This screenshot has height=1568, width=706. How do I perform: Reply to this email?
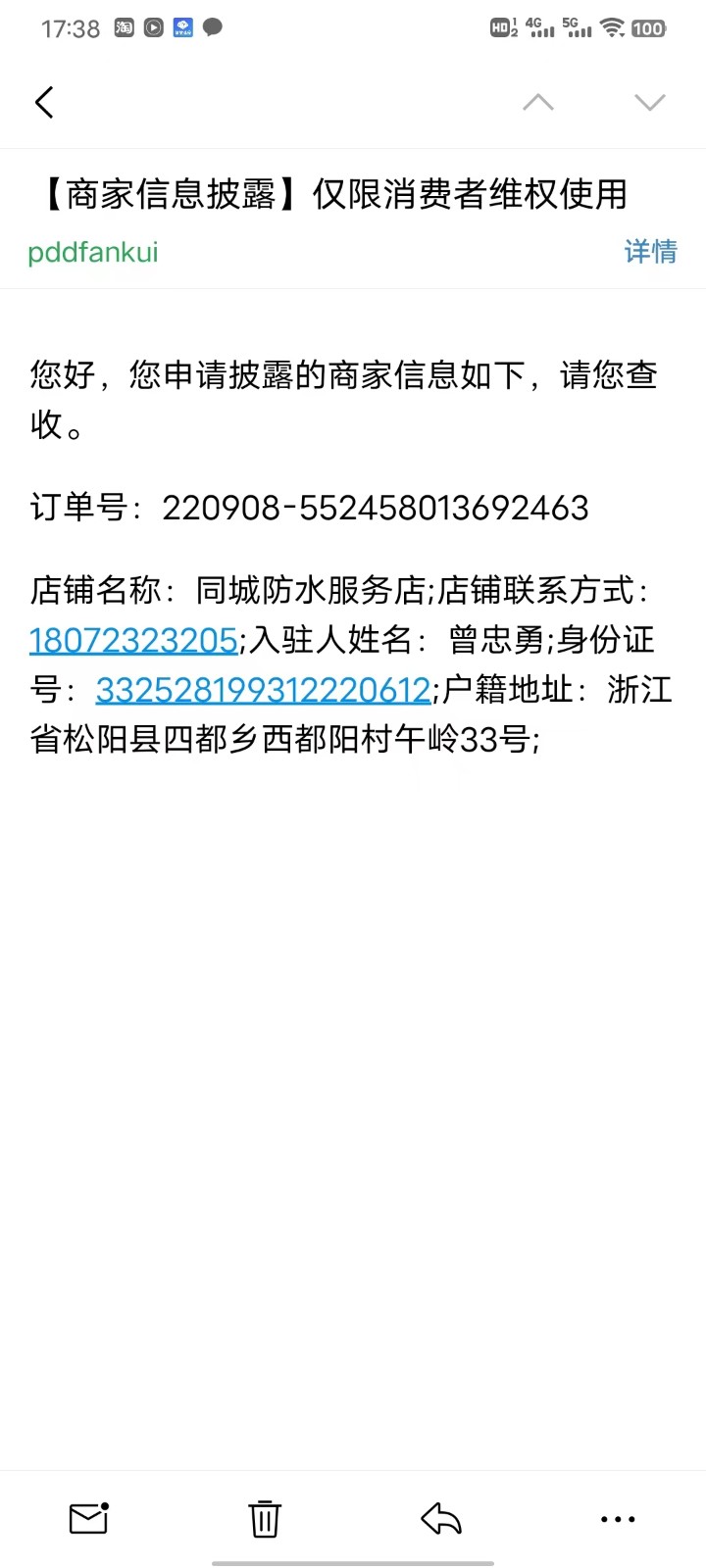pos(441,1518)
